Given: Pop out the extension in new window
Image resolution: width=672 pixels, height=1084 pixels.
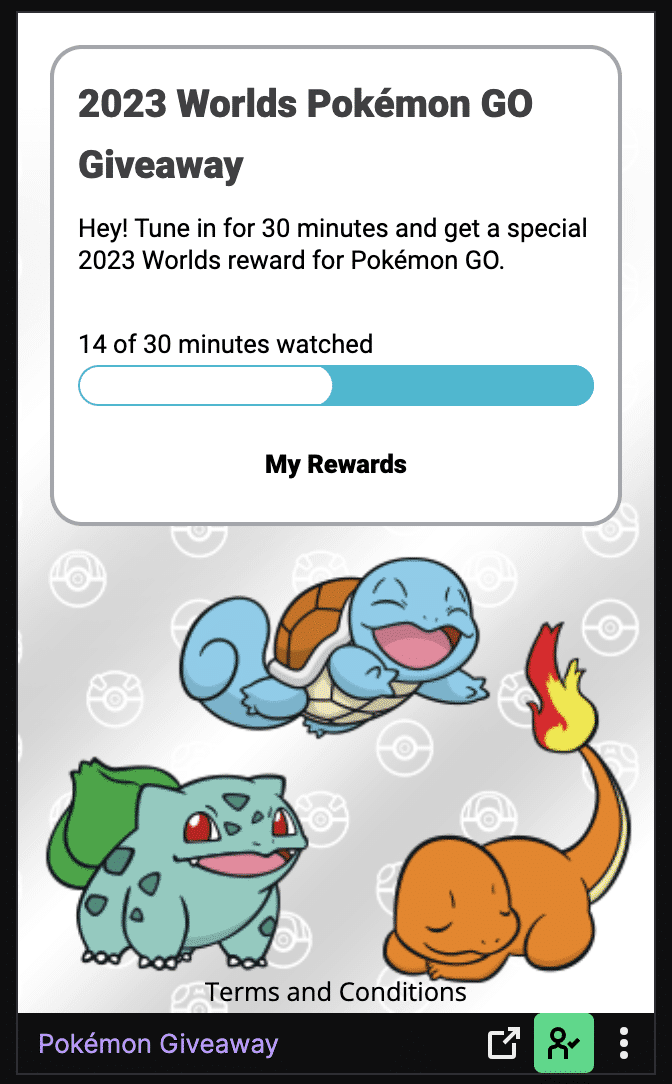Looking at the screenshot, I should point(503,1043).
